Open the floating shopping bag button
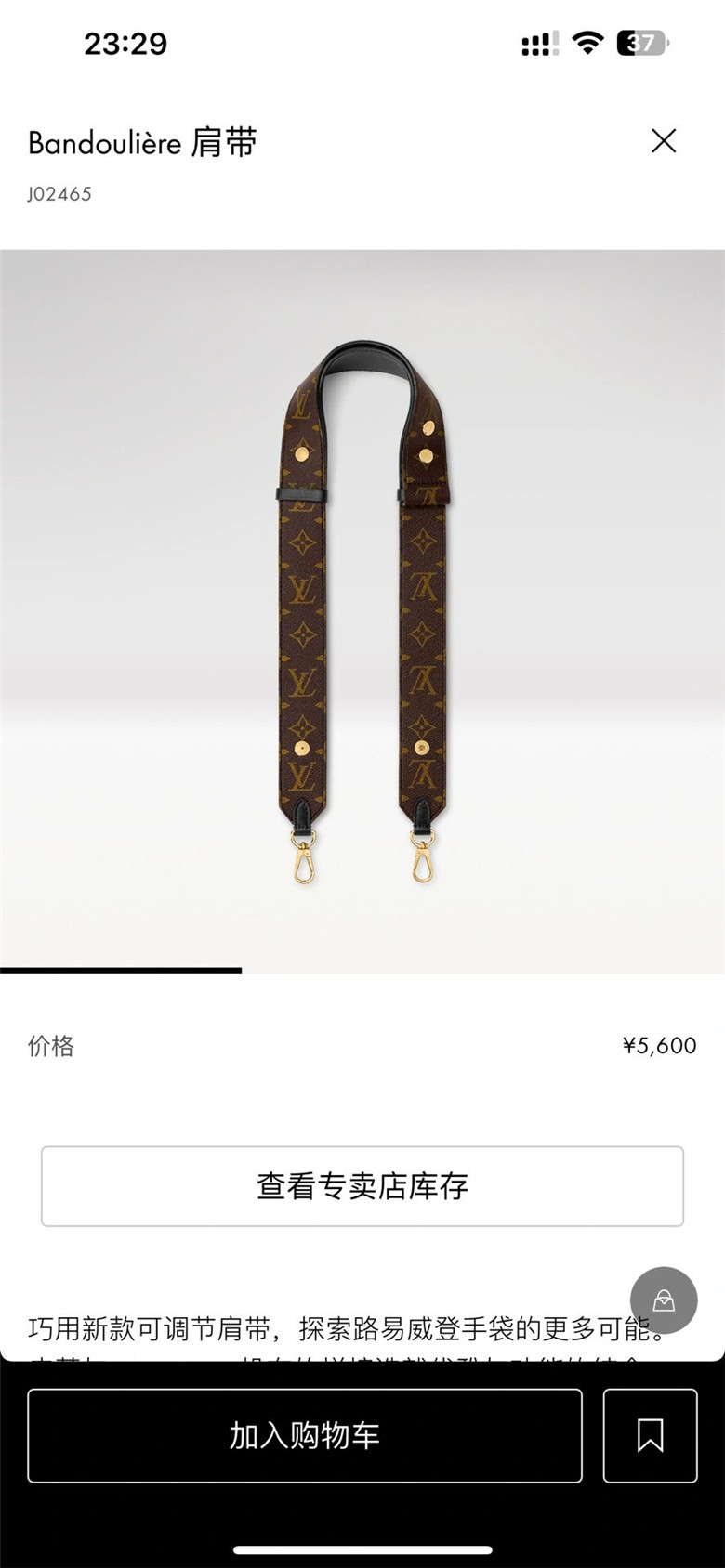The image size is (725, 1568). [664, 1300]
